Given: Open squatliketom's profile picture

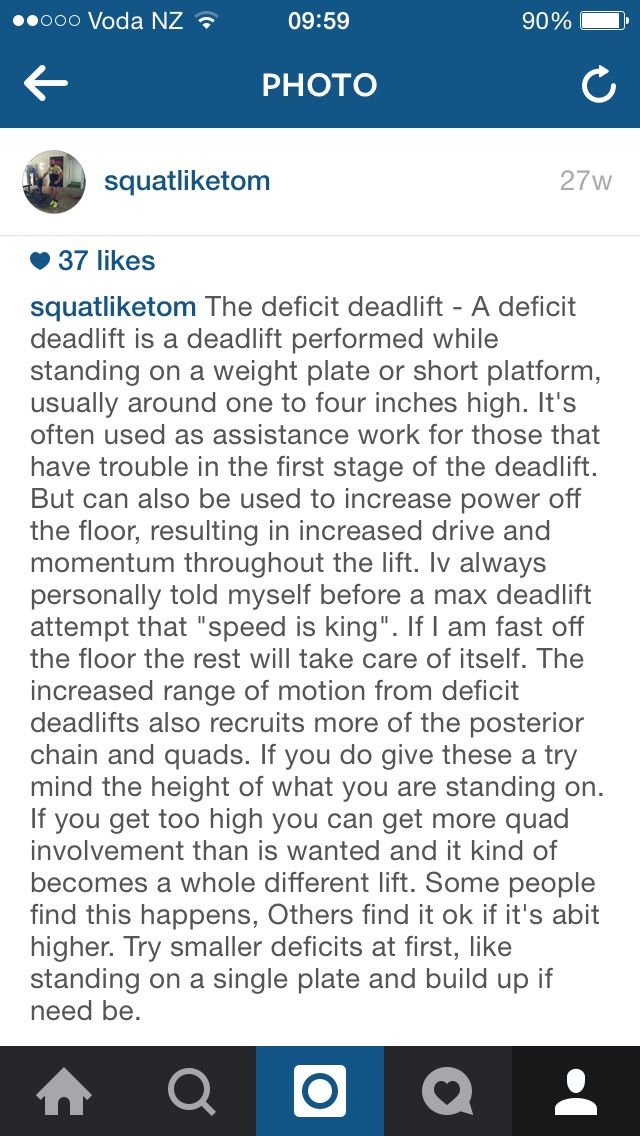Looking at the screenshot, I should pos(54,182).
